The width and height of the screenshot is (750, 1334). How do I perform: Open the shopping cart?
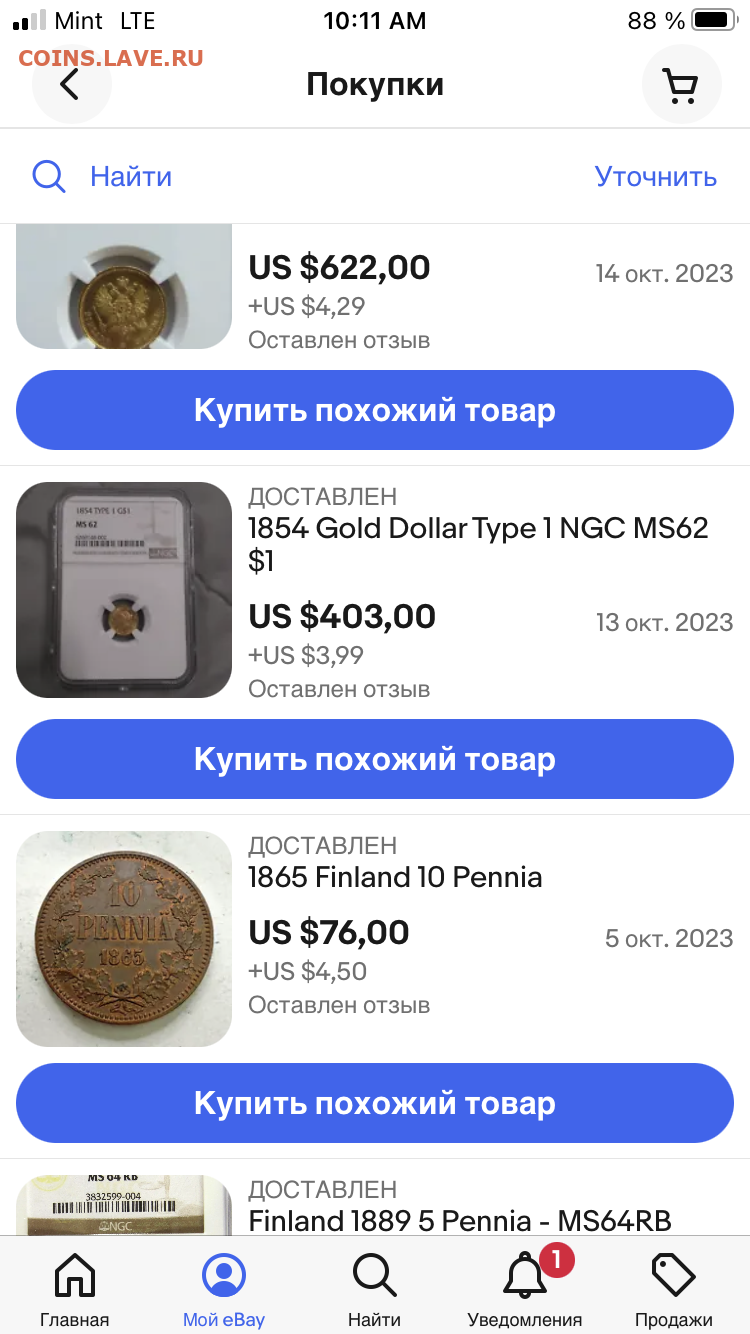(681, 85)
